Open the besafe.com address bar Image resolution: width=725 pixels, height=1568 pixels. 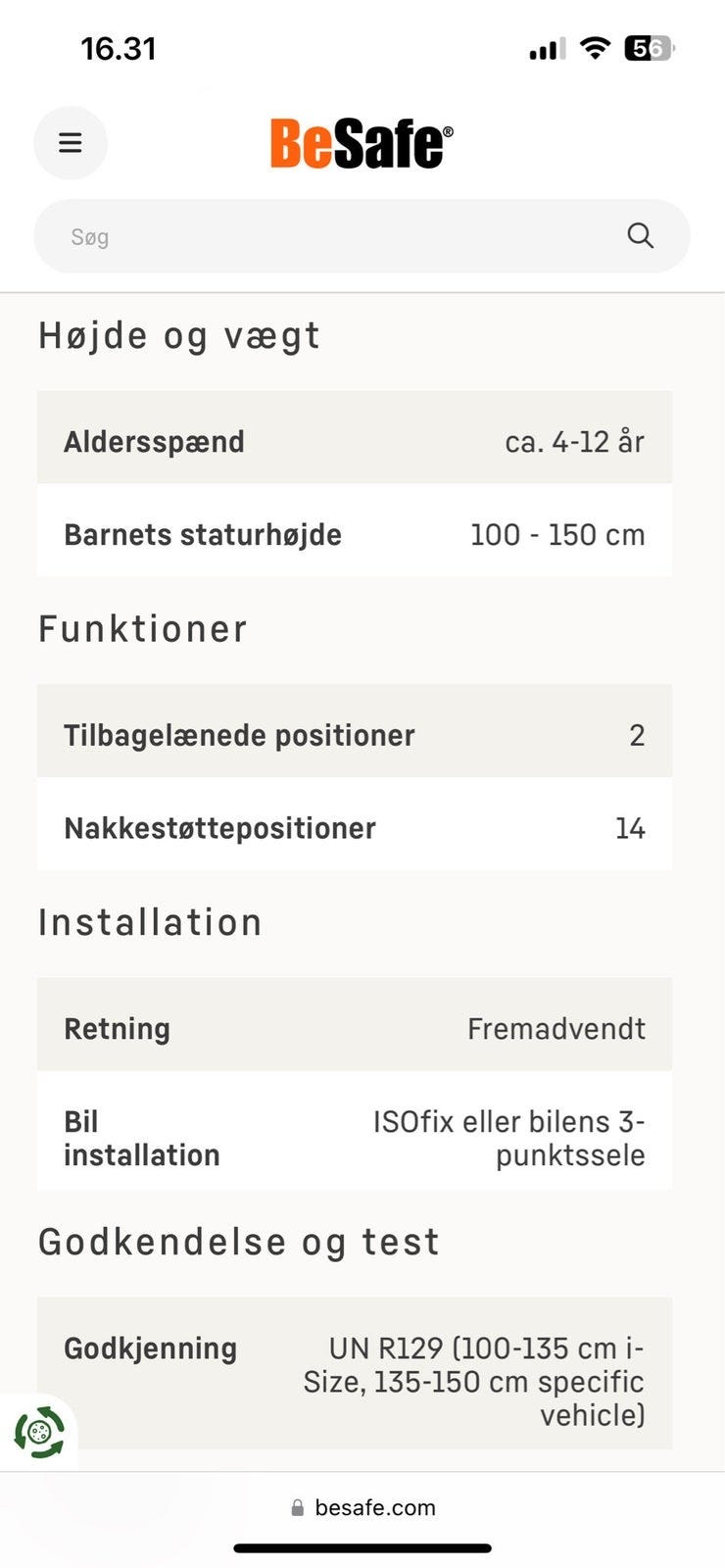pyautogui.click(x=375, y=1507)
